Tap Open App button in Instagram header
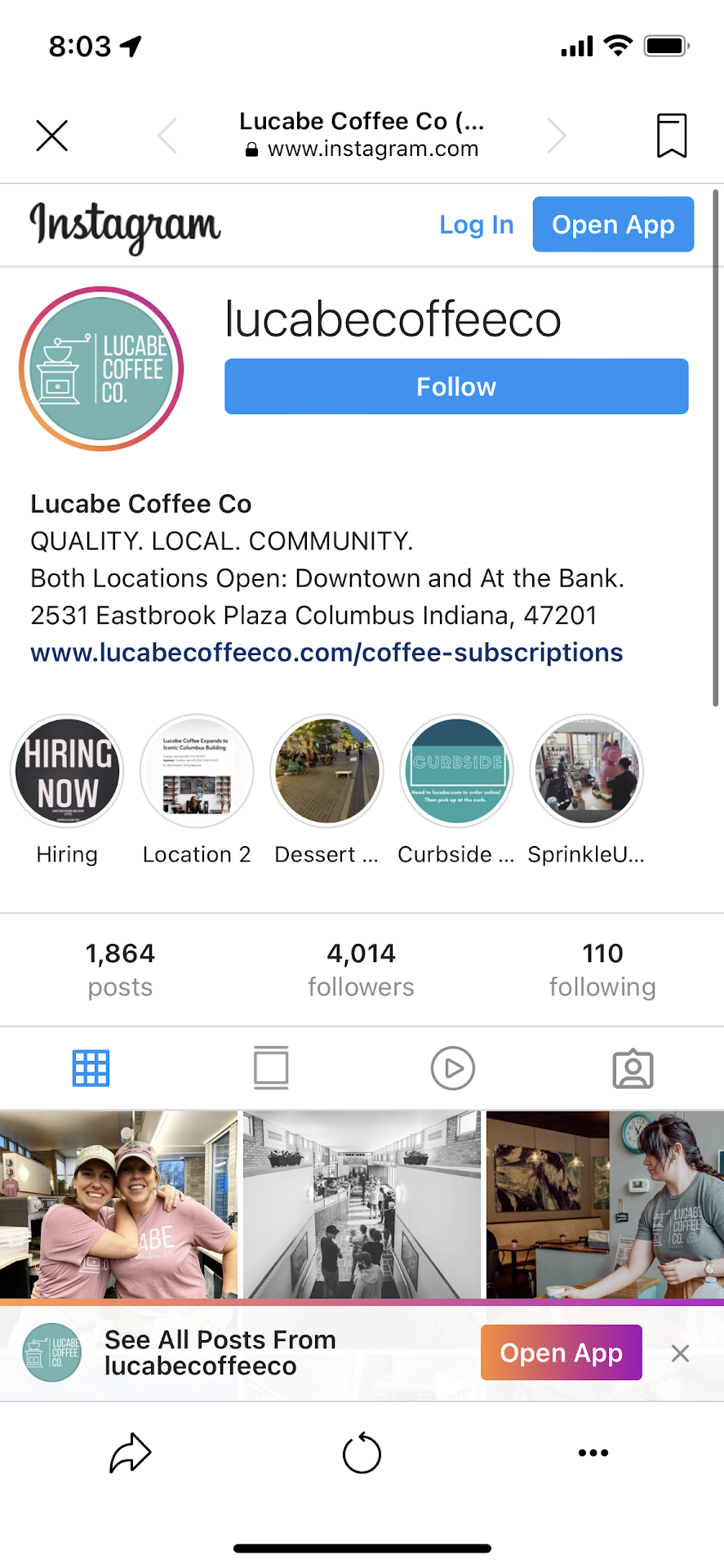 point(613,225)
